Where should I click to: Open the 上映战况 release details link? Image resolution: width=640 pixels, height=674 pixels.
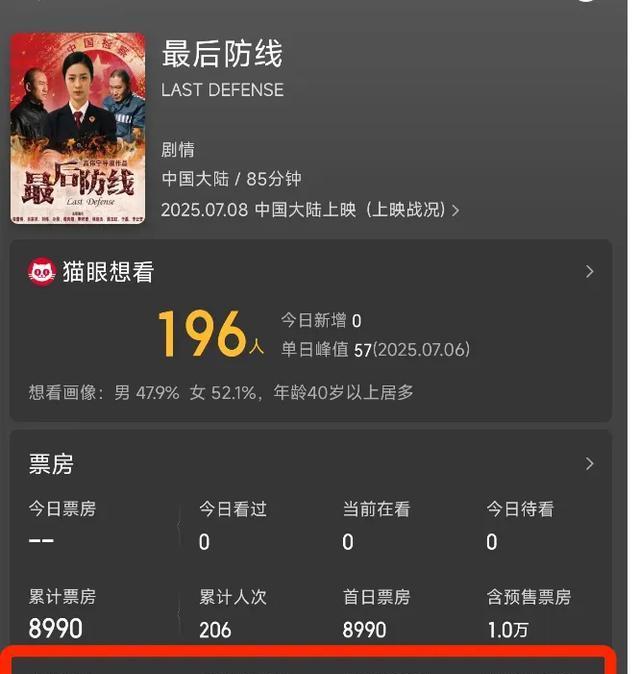(412, 210)
